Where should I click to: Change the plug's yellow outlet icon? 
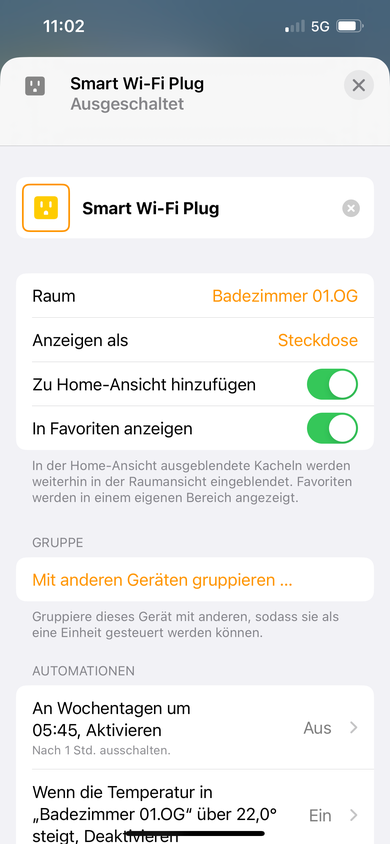pyautogui.click(x=46, y=208)
